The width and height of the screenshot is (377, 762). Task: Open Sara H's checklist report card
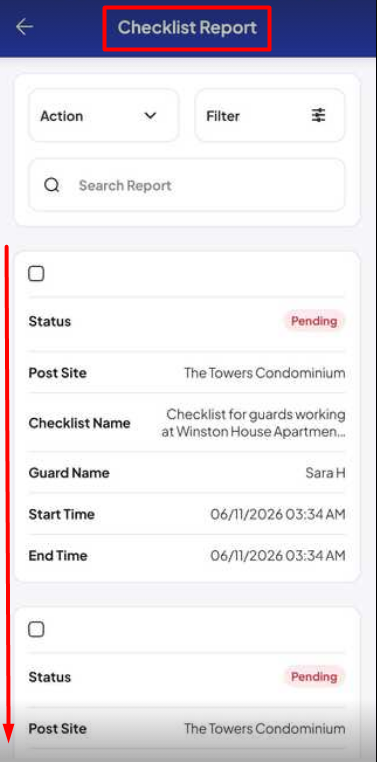click(187, 417)
